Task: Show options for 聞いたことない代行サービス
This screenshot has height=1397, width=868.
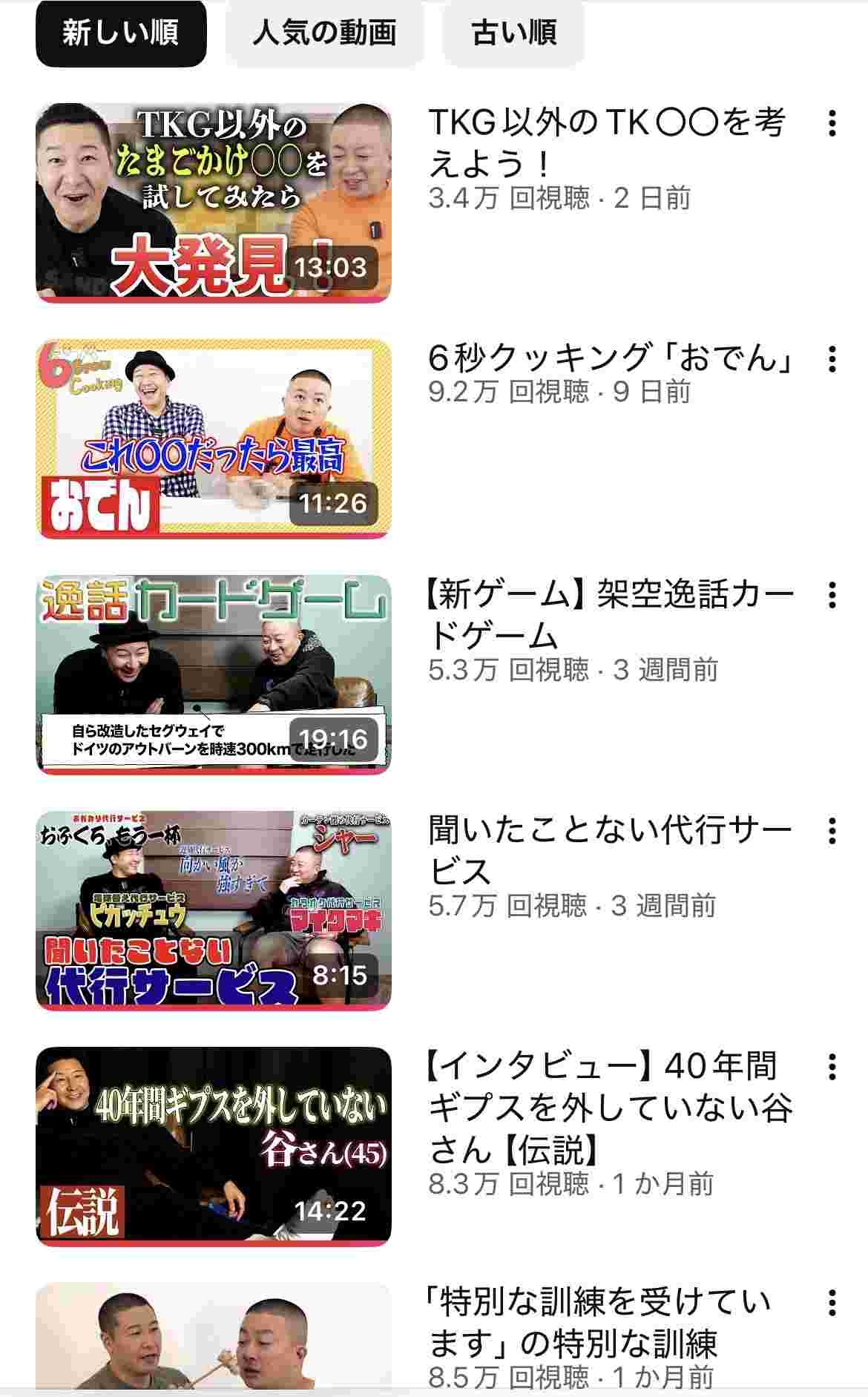Action: click(x=832, y=831)
